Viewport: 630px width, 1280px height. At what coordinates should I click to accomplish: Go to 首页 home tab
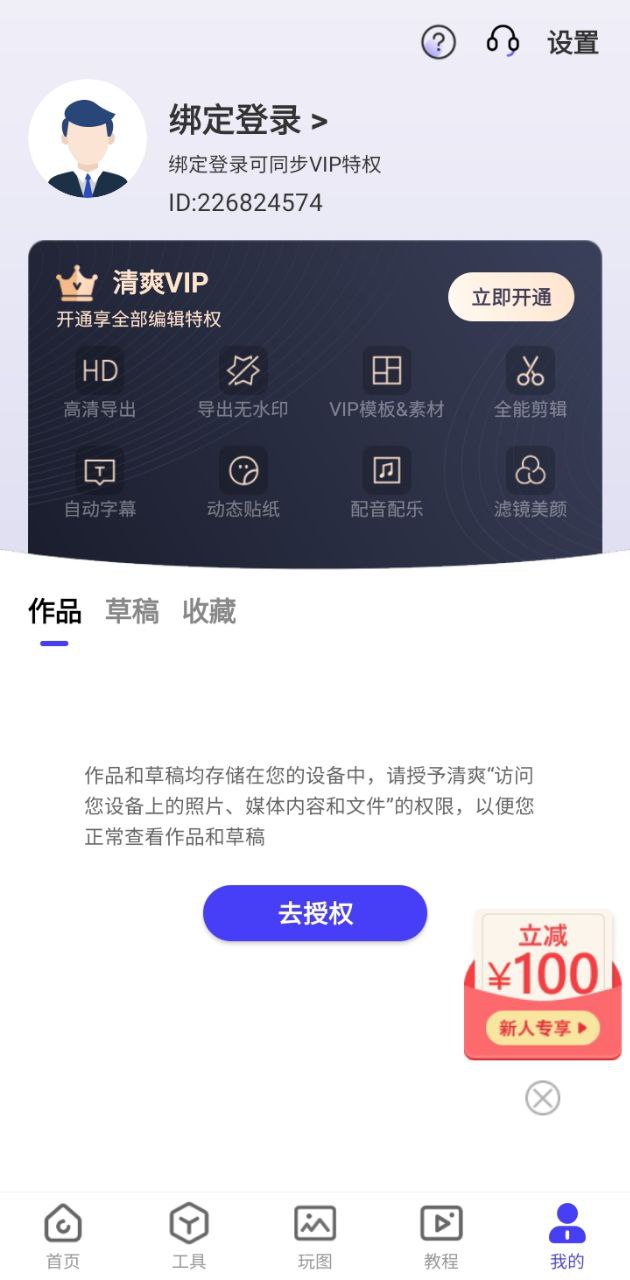[63, 1236]
